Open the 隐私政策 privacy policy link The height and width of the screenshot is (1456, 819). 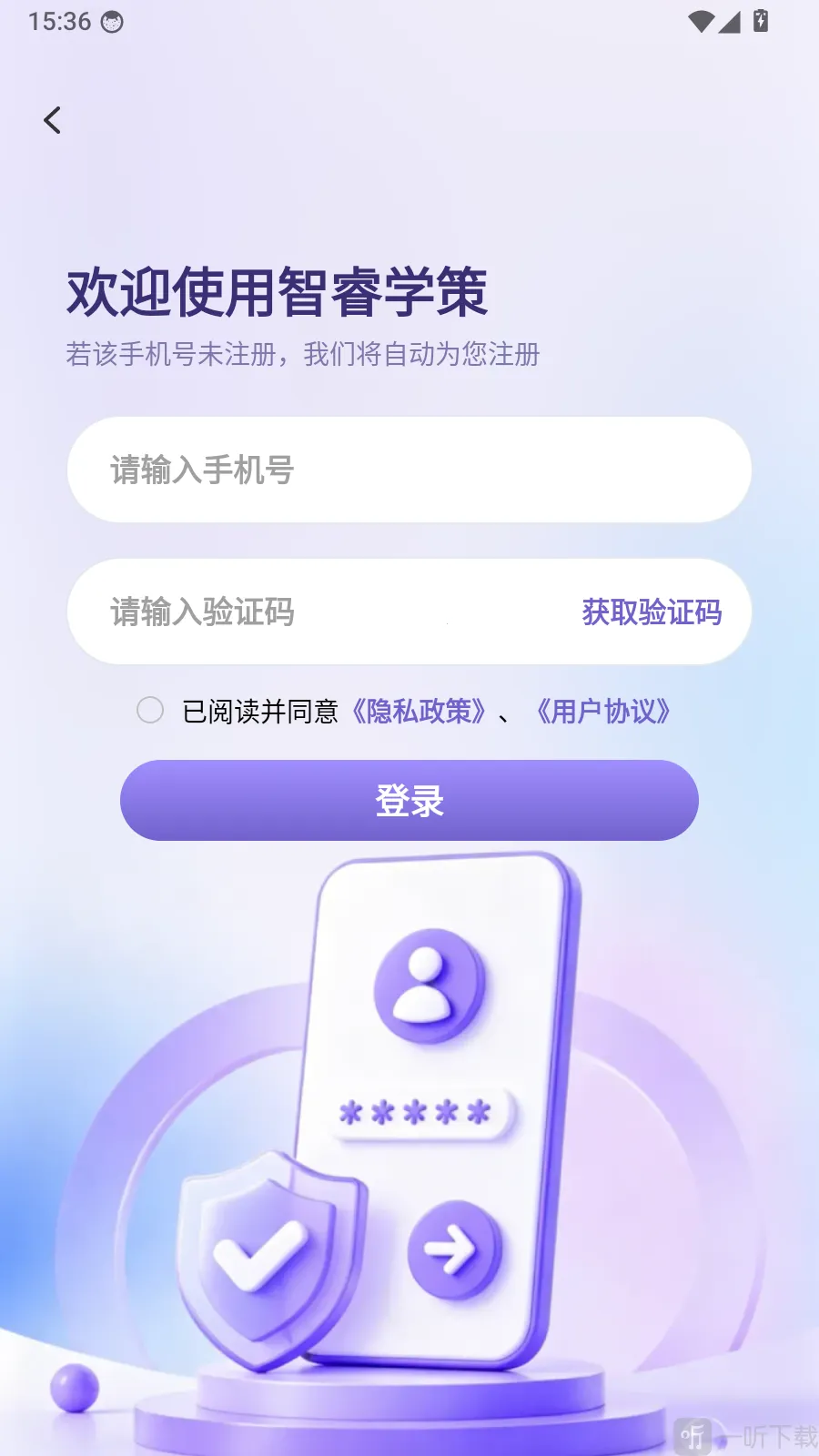pos(419,711)
